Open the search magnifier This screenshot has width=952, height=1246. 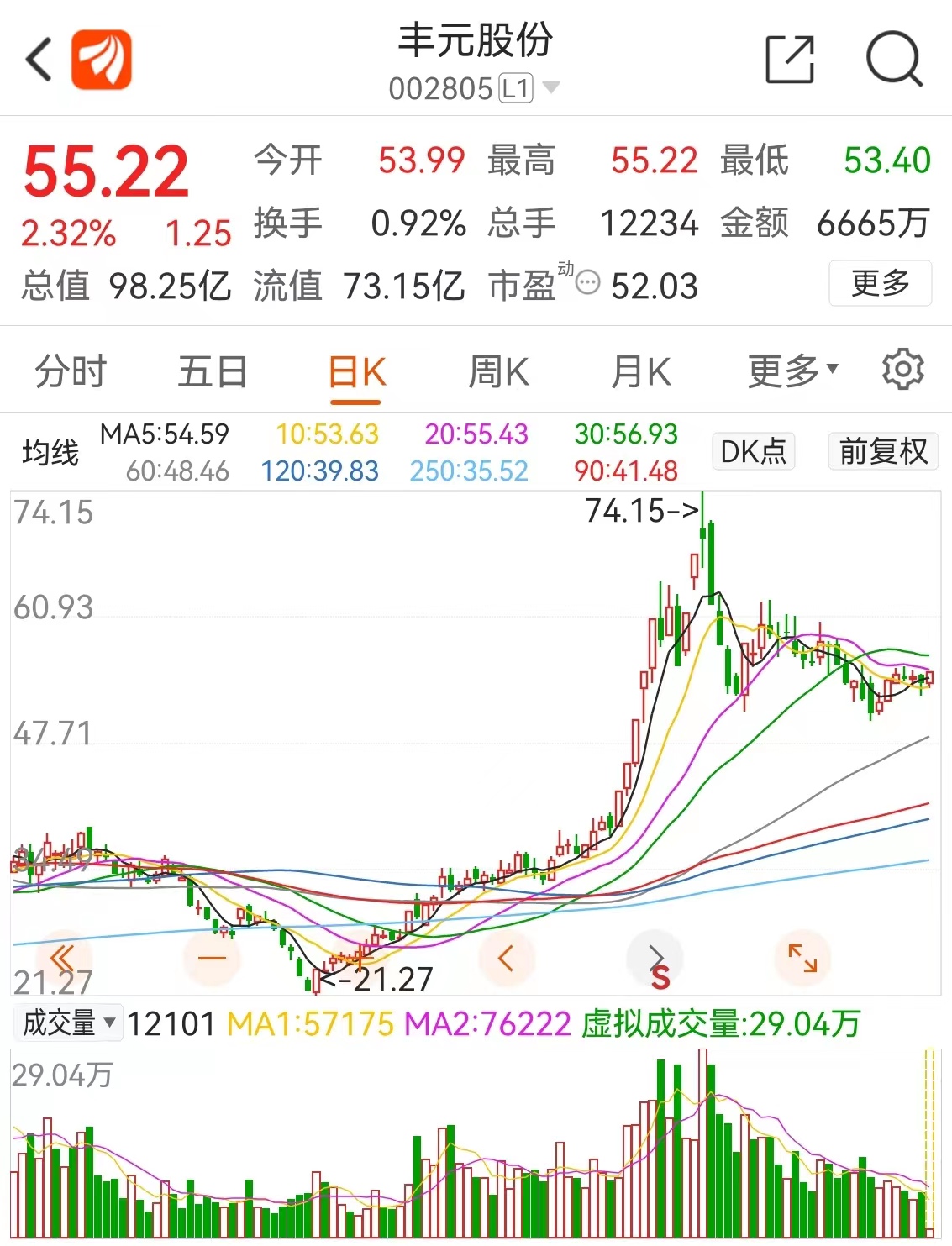coord(894,60)
